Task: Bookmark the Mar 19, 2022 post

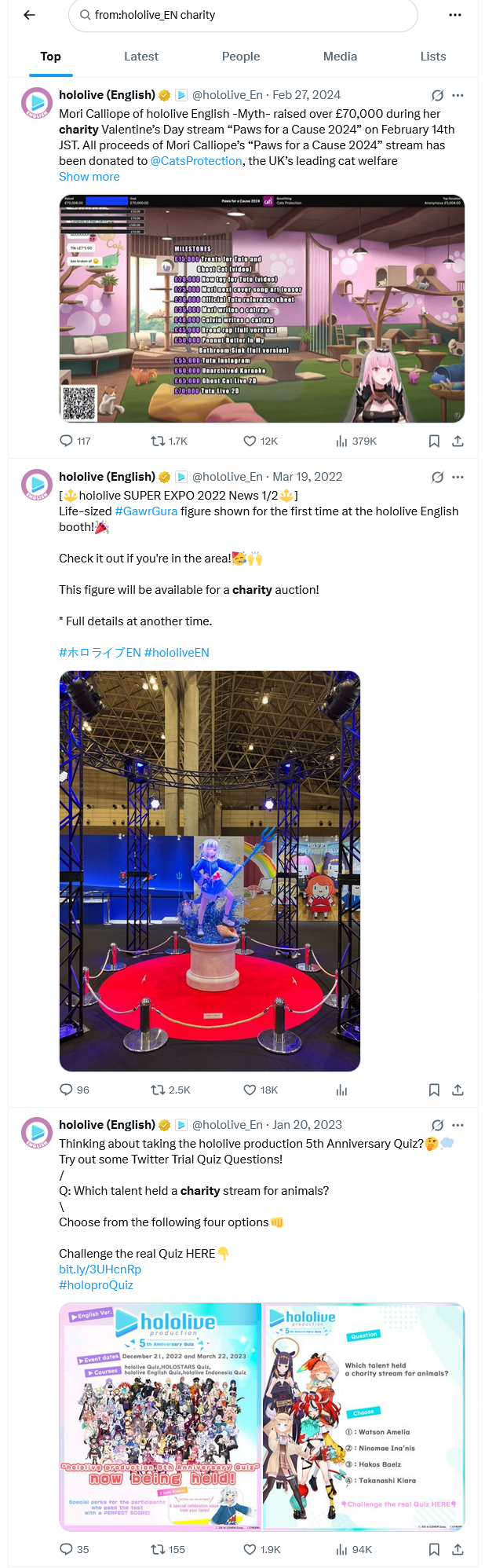Action: point(434,1090)
